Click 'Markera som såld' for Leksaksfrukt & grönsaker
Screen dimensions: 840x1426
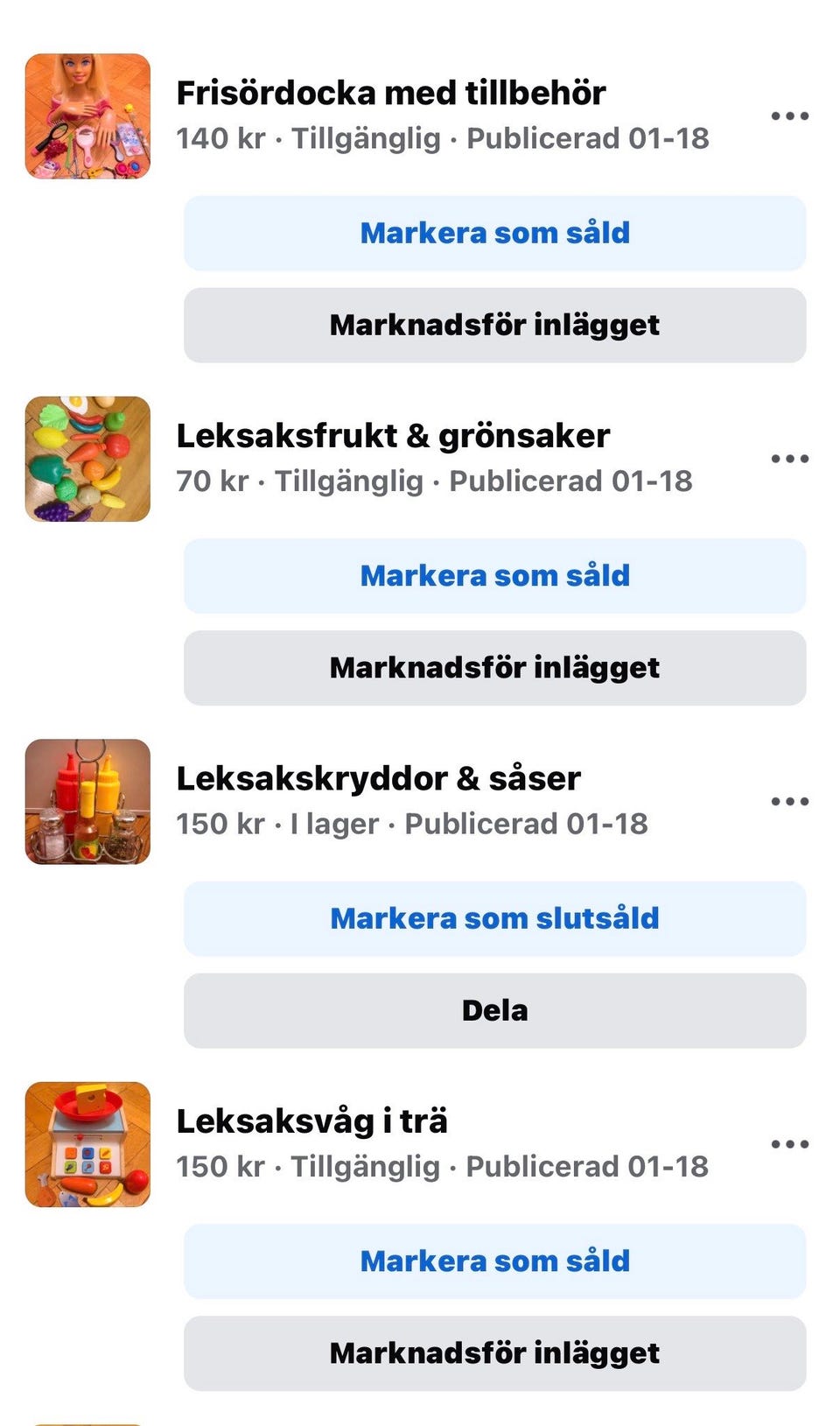click(x=493, y=575)
